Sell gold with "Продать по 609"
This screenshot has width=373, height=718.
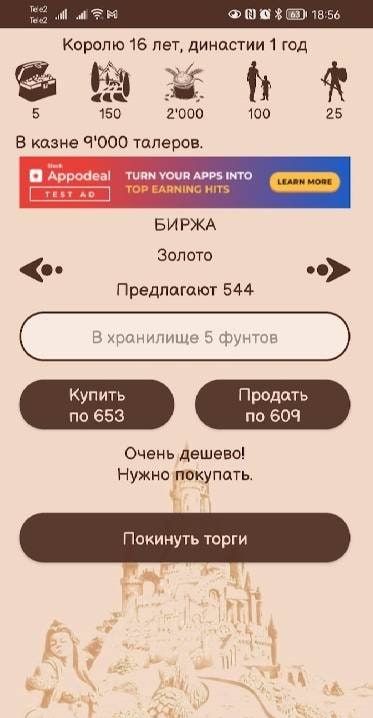pos(273,405)
